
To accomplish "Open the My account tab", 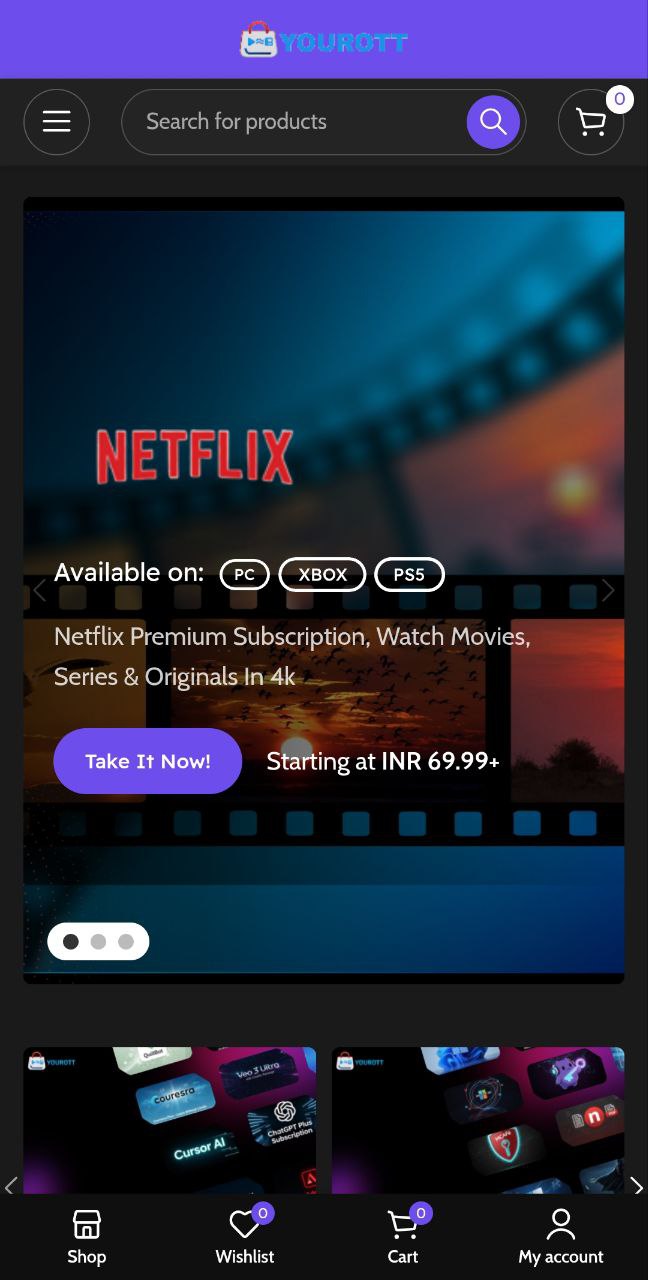I will point(560,1236).
